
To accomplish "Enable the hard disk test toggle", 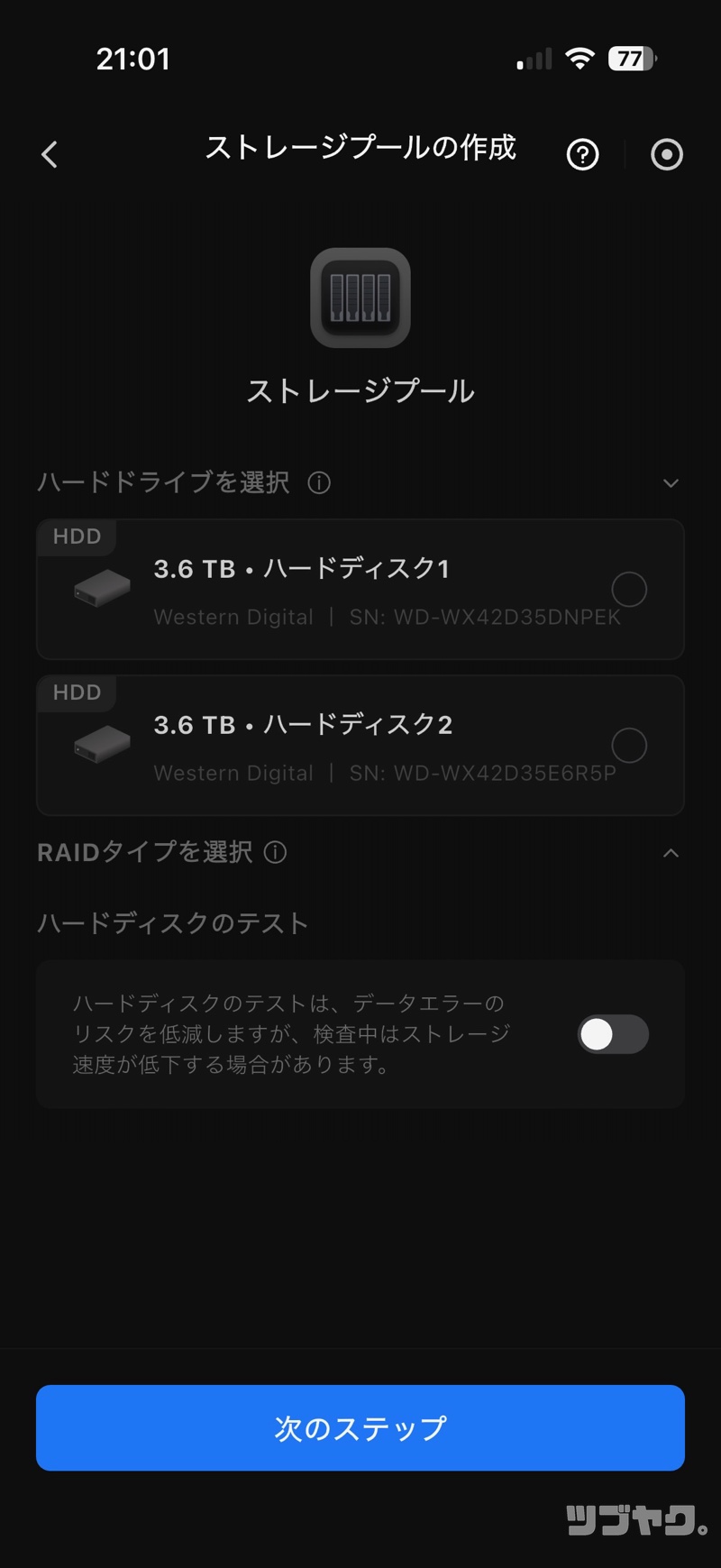I will point(612,1034).
